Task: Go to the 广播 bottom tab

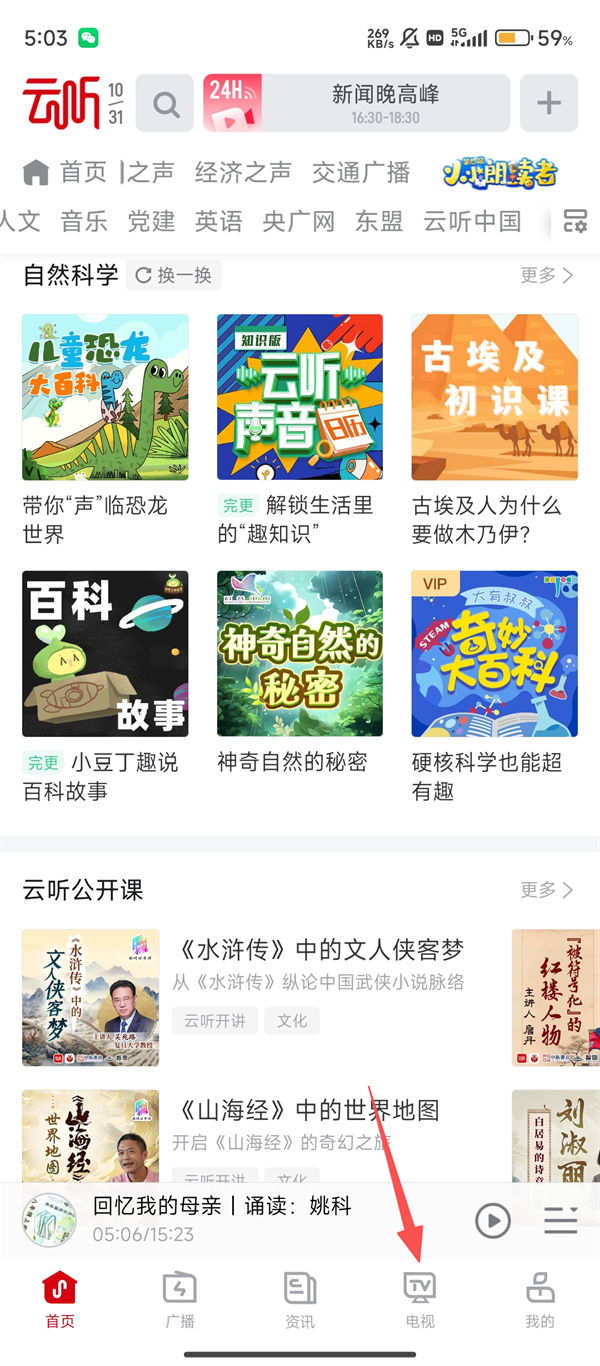Action: 180,1300
